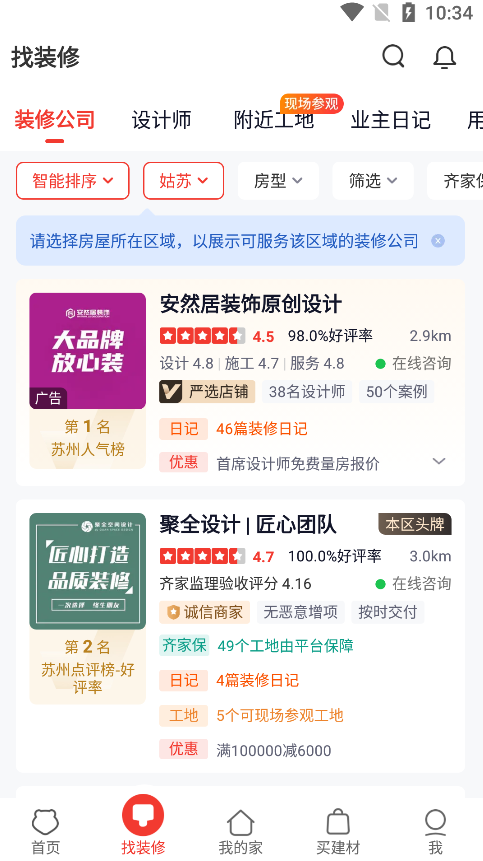The image size is (483, 861).
Task: Open the search icon in the top bar
Action: [x=393, y=56]
